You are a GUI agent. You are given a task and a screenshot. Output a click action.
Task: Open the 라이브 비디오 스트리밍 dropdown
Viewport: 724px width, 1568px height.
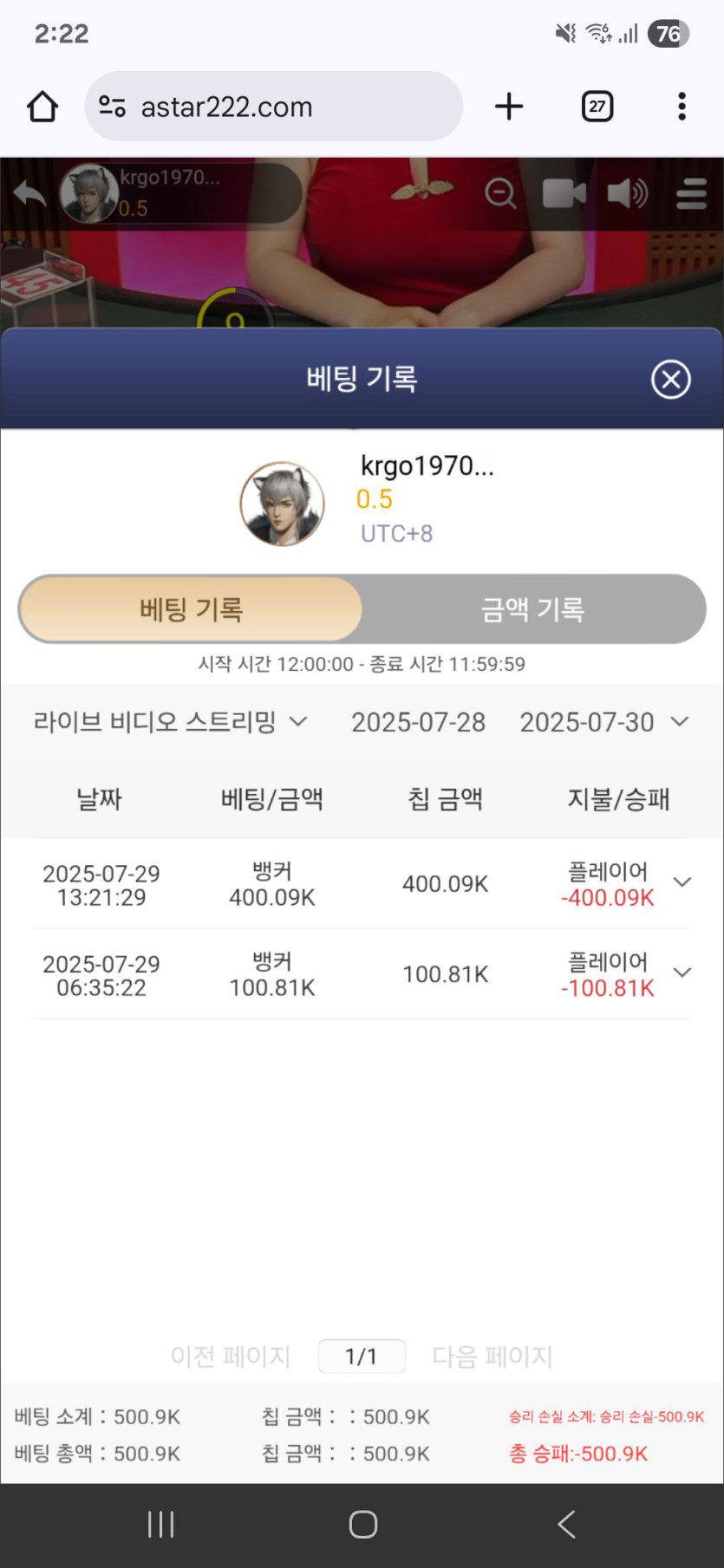point(171,722)
